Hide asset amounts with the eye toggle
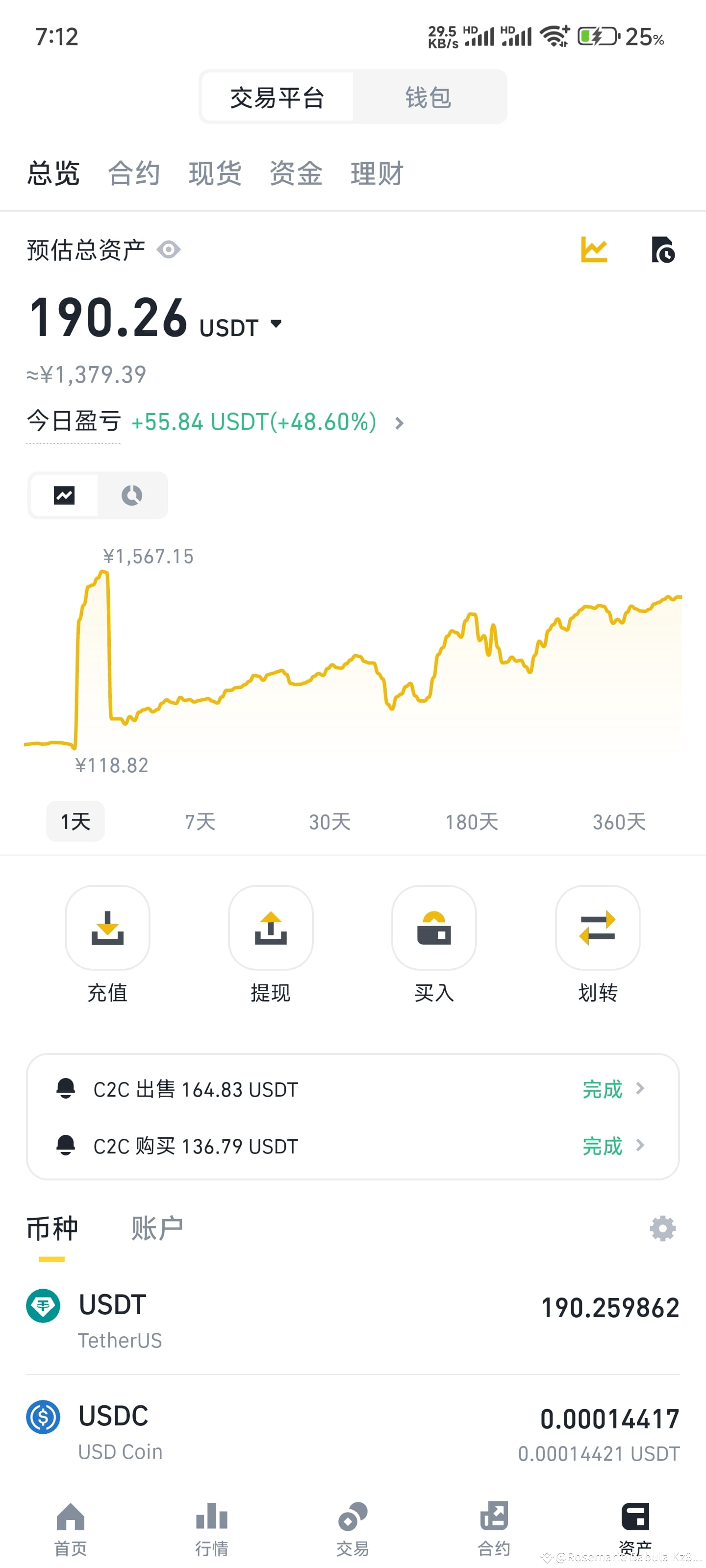Viewport: 706px width, 1568px height. [x=169, y=249]
